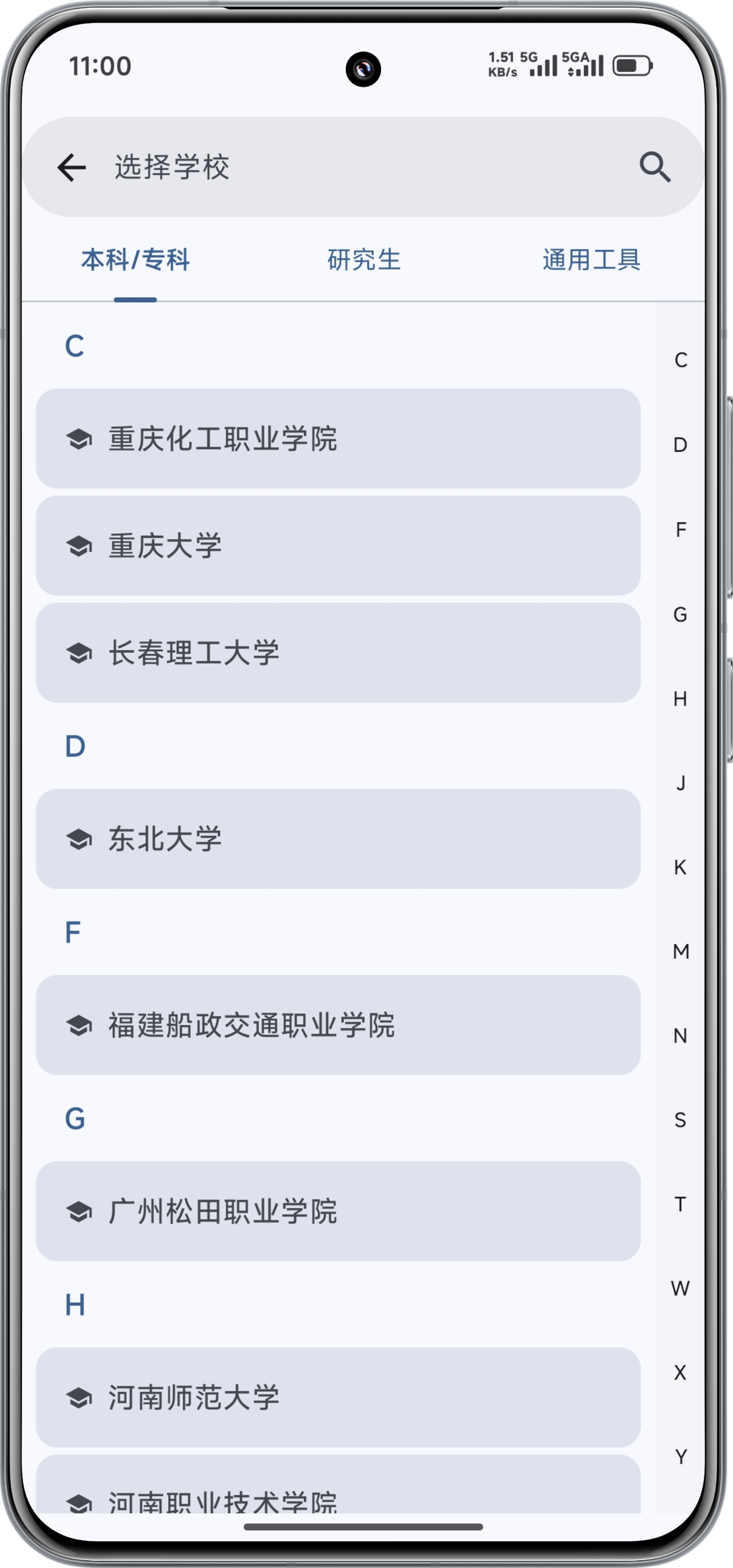733x1568 pixels.
Task: Click the search magnifier icon
Action: tap(656, 167)
